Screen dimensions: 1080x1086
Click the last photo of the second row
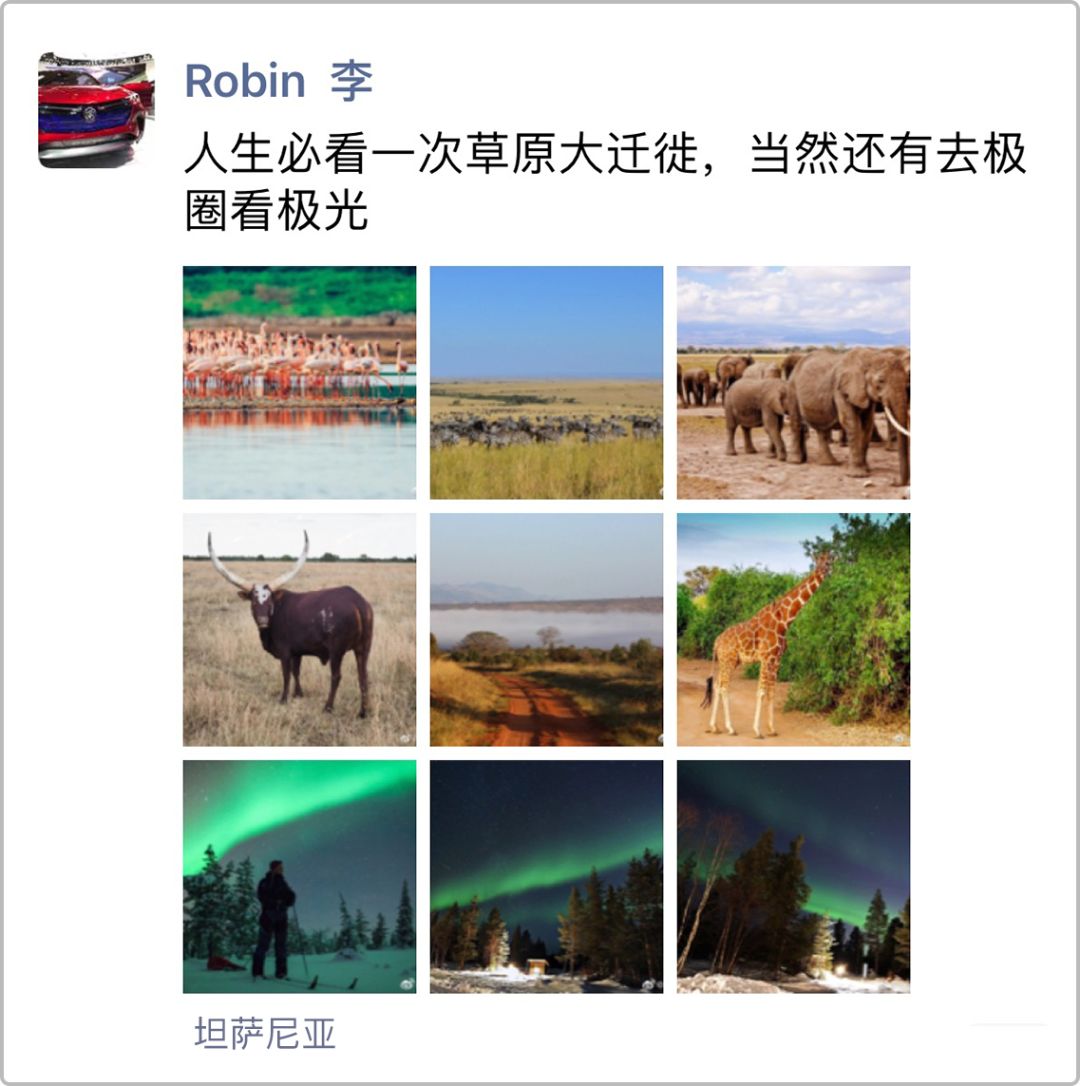point(795,630)
